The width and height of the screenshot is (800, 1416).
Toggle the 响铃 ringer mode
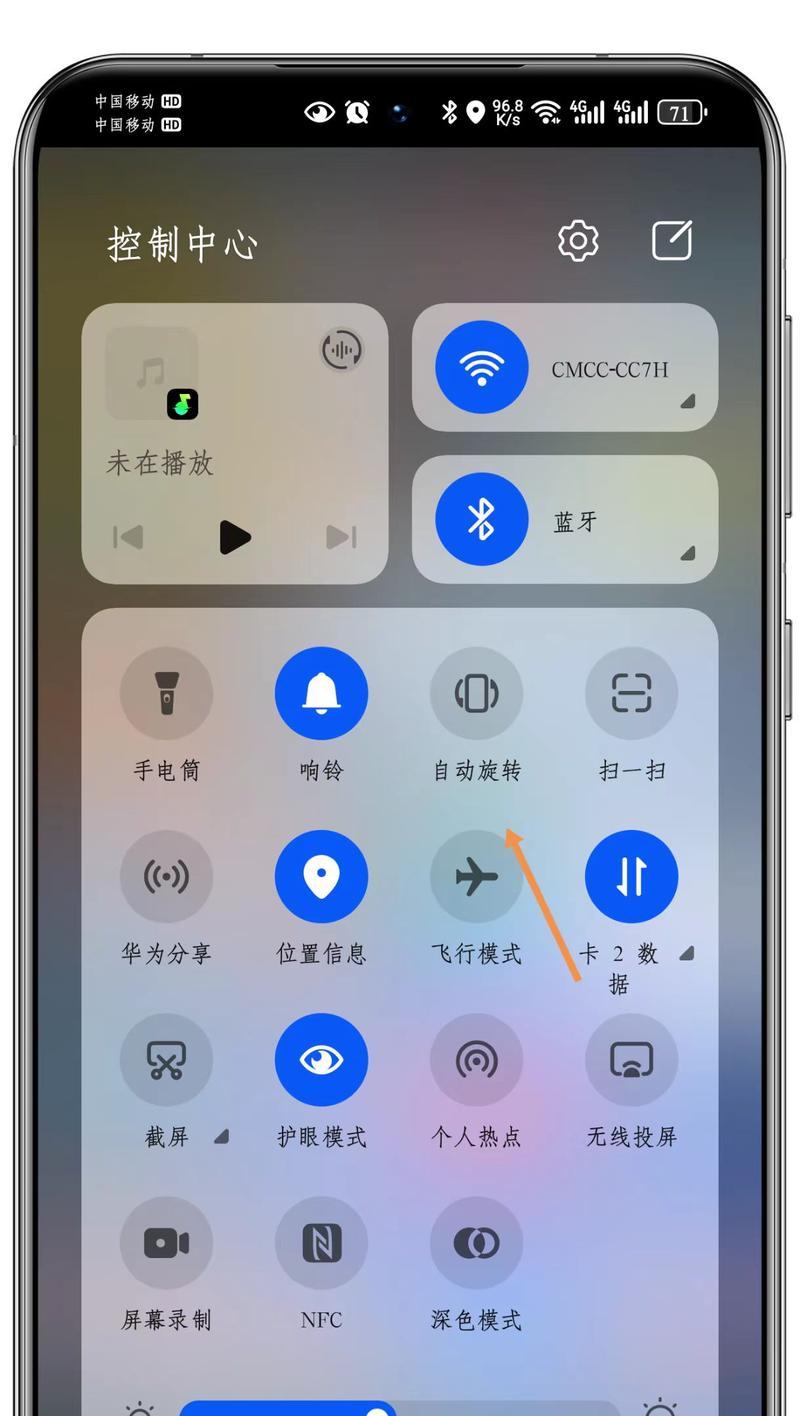(x=321, y=693)
